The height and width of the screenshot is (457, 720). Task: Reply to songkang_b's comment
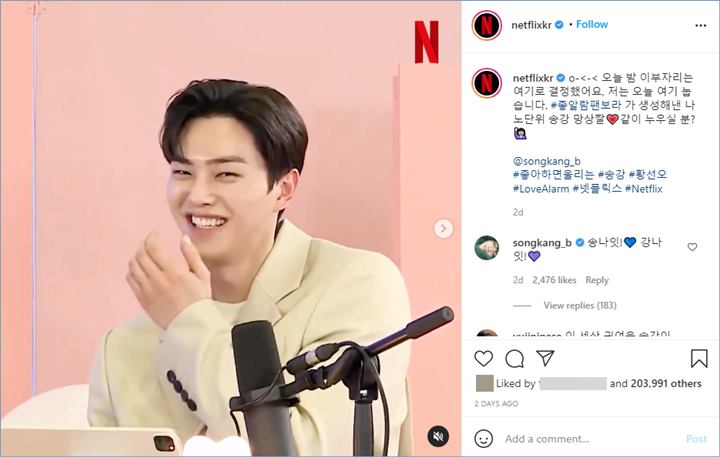597,280
